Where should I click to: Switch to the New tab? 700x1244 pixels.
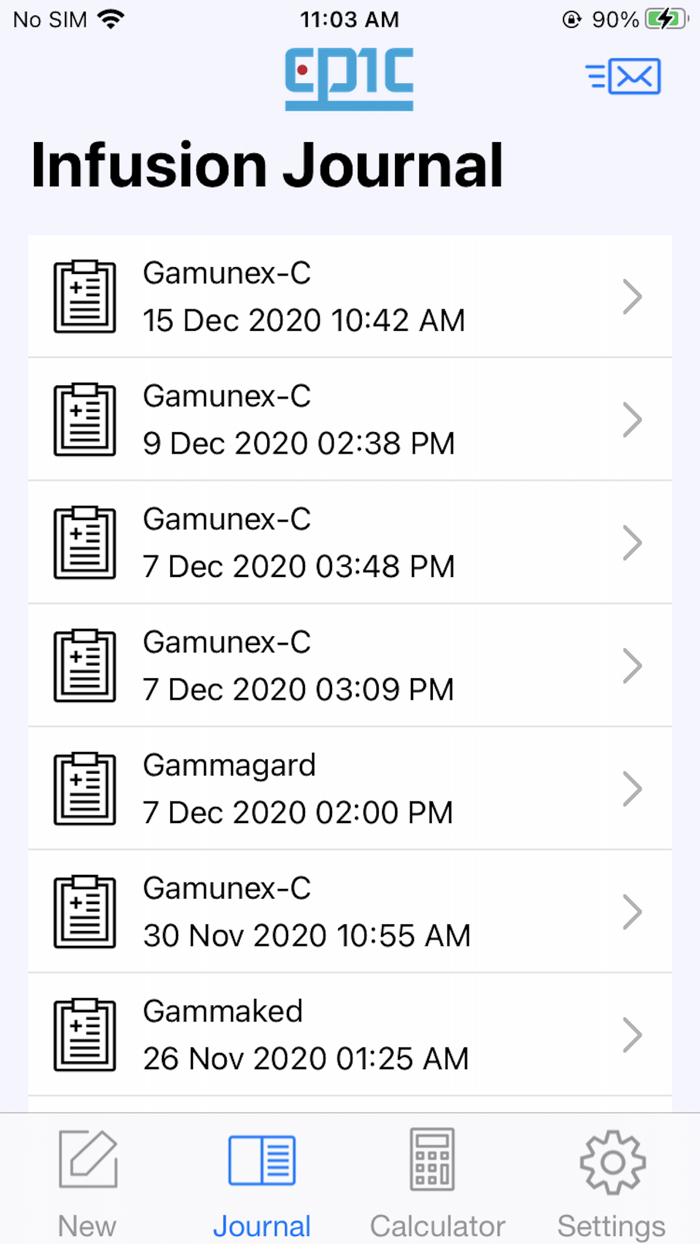(x=87, y=1182)
